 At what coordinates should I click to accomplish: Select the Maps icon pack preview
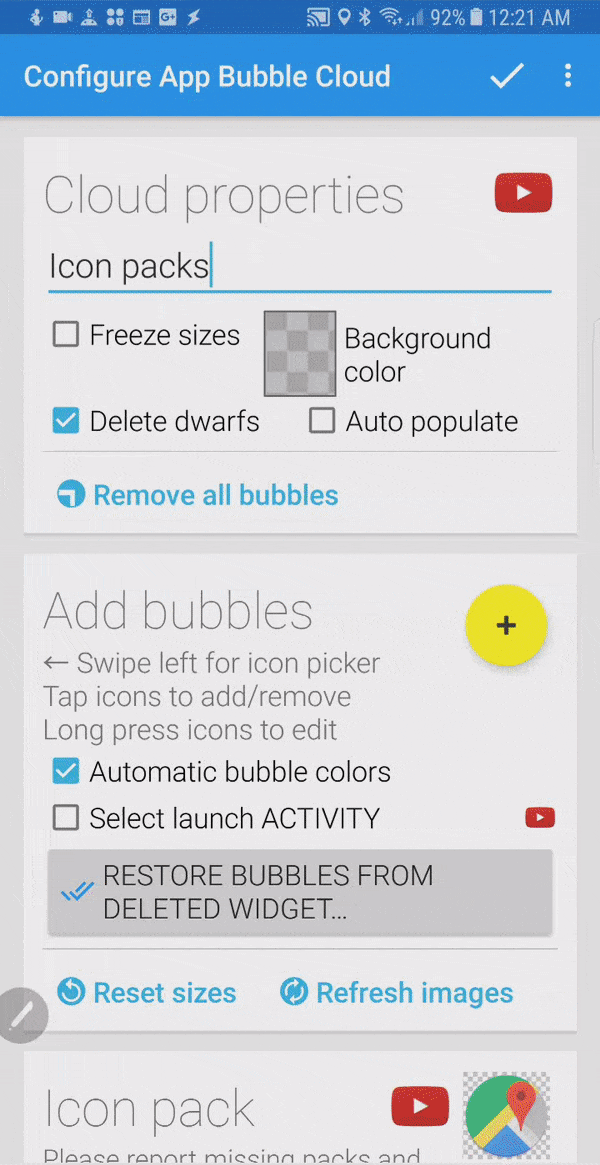(507, 1115)
